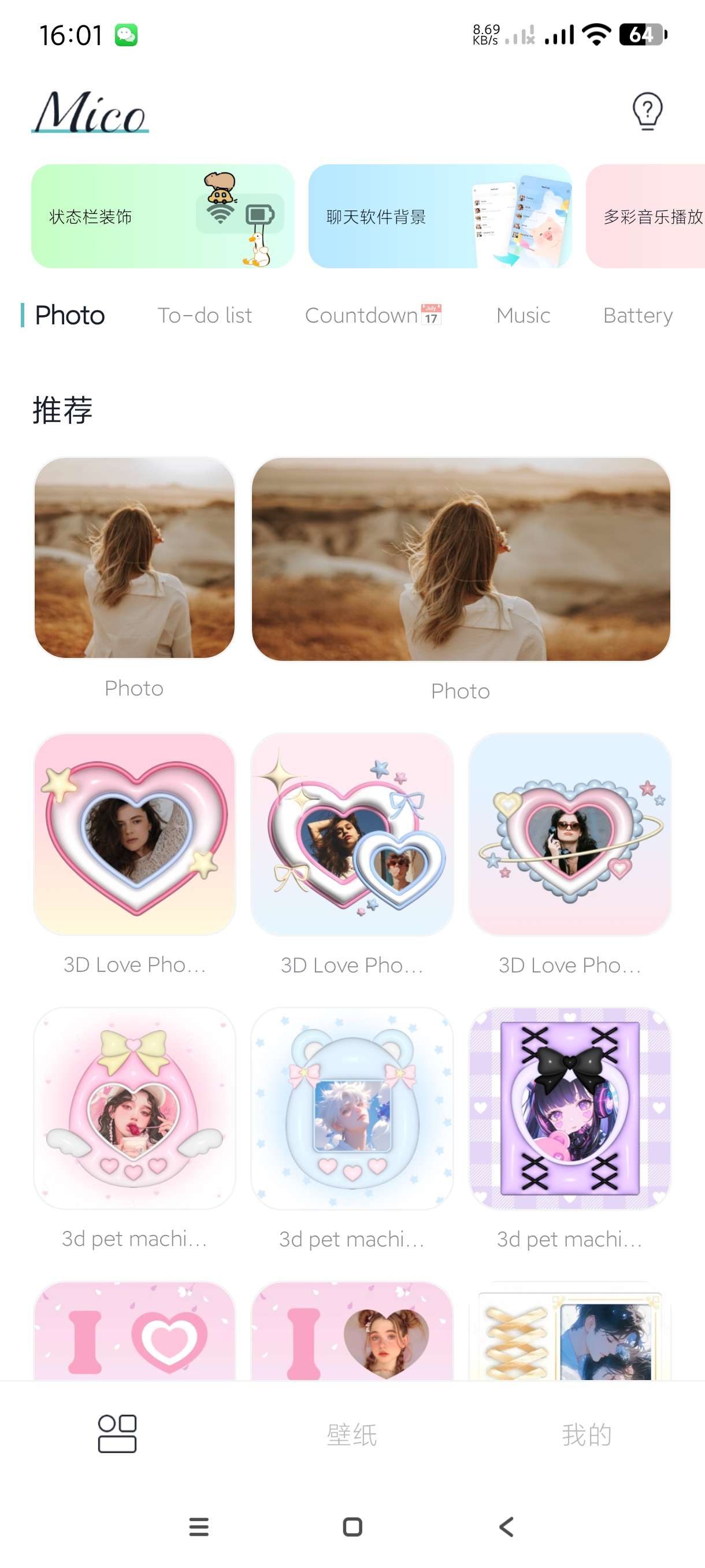Image resolution: width=705 pixels, height=1568 pixels.
Task: Switch to the Music tab
Action: coord(522,315)
